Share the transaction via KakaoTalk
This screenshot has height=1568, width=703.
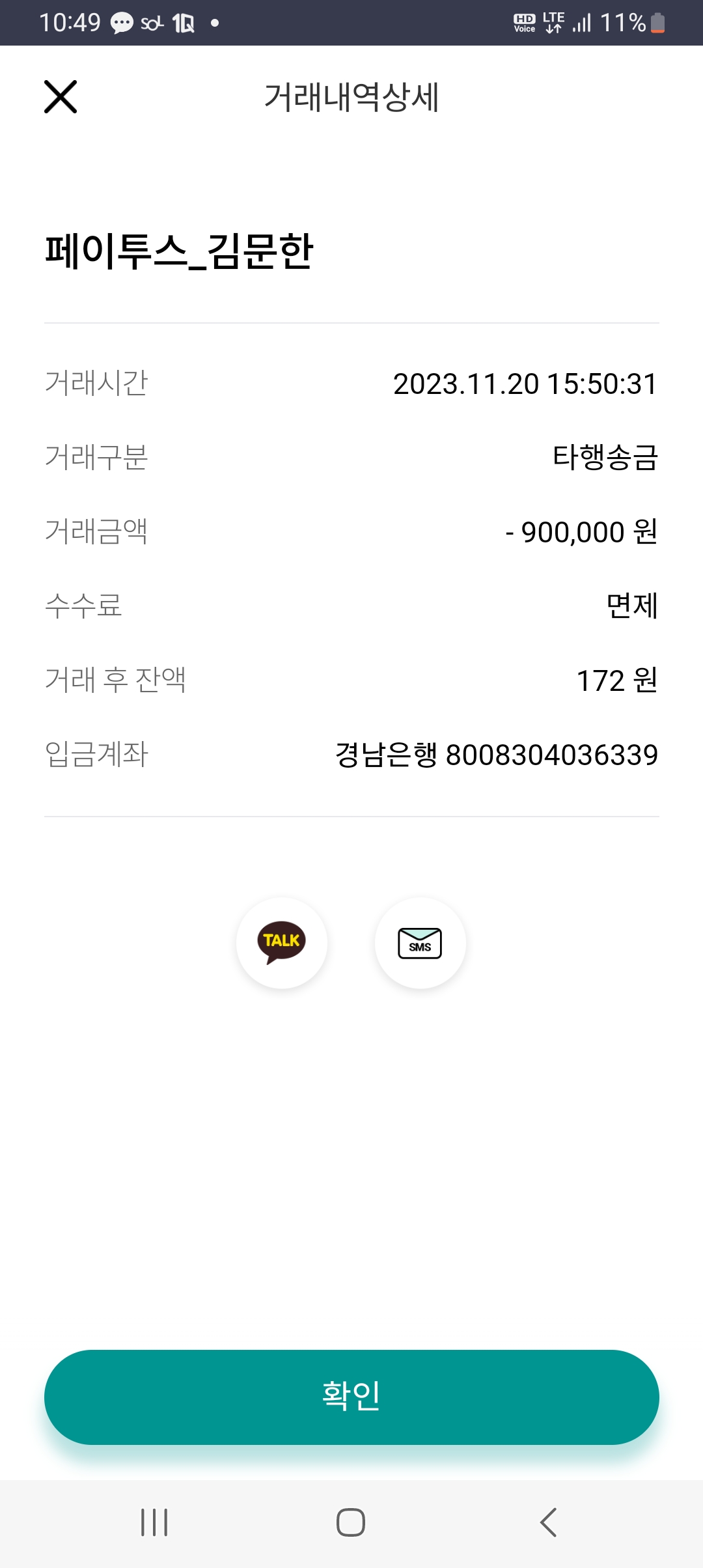282,942
